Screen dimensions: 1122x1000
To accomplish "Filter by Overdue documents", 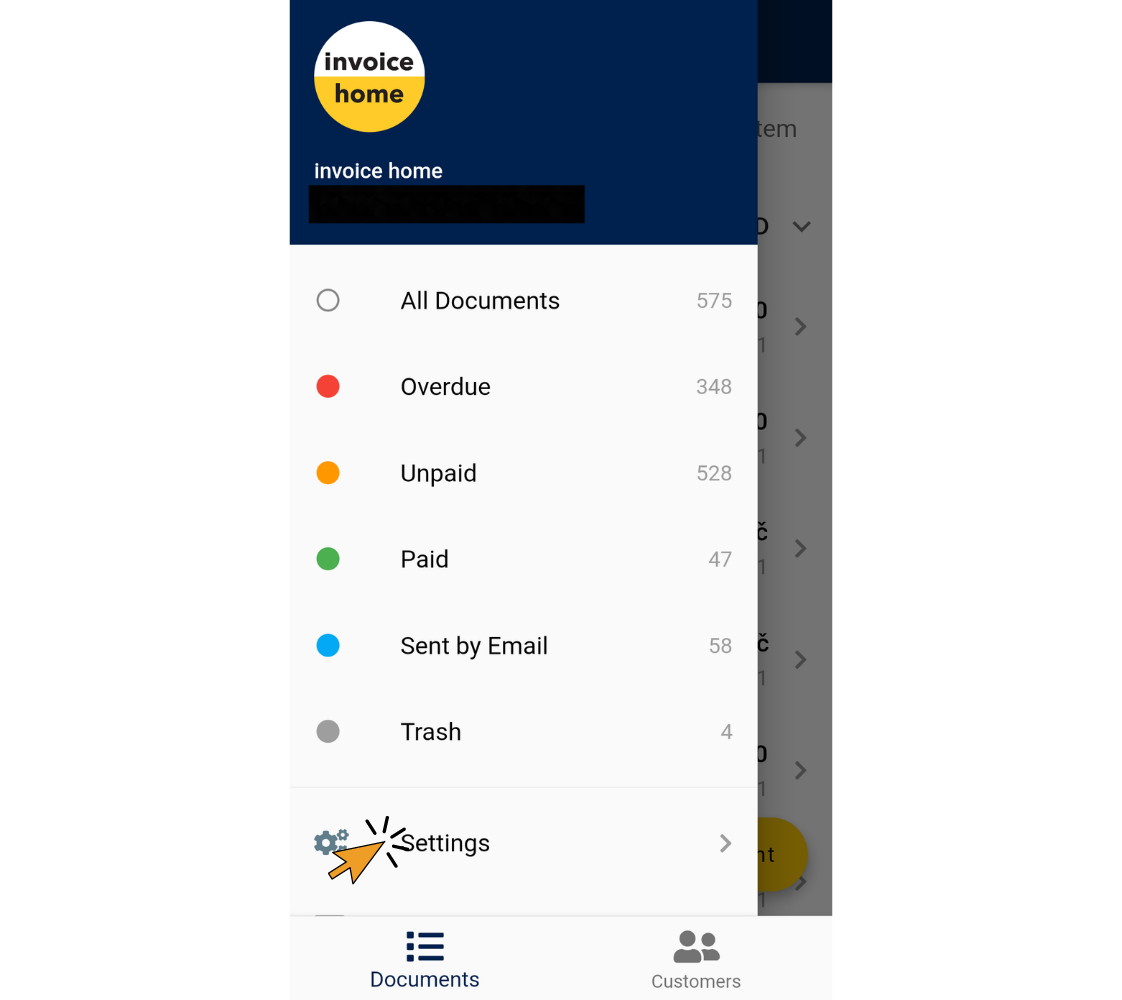I will point(446,387).
